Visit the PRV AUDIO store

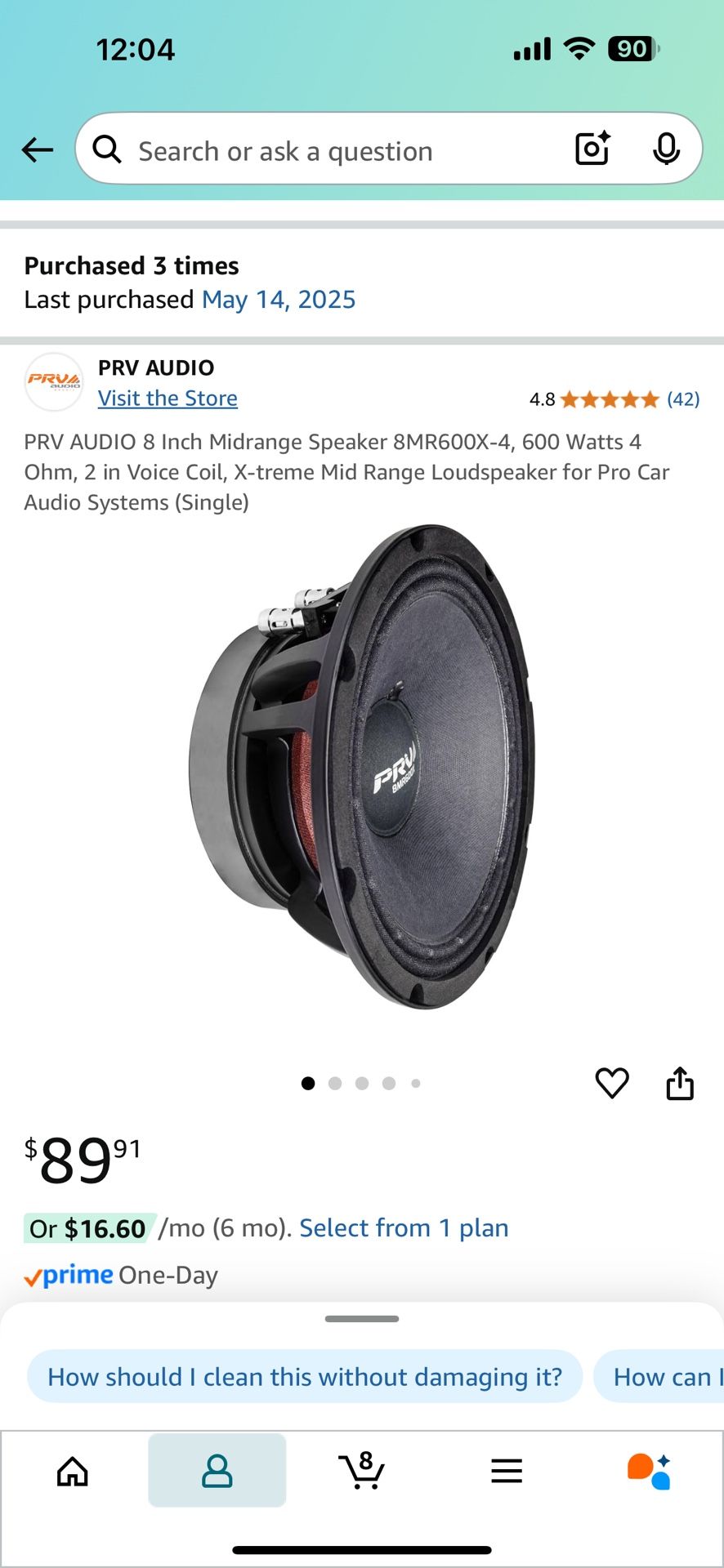pyautogui.click(x=168, y=399)
